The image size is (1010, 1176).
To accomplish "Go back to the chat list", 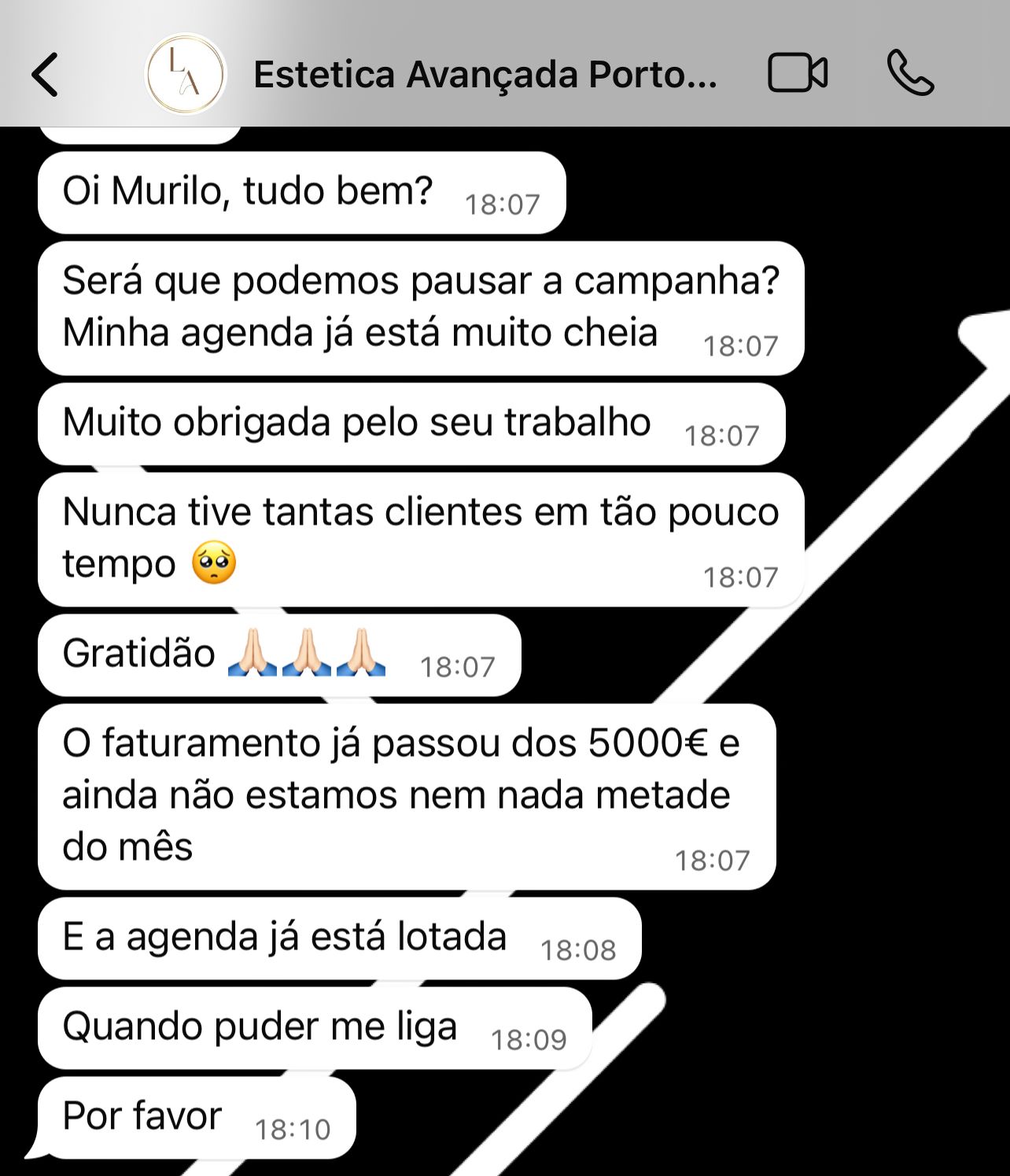I will [45, 75].
